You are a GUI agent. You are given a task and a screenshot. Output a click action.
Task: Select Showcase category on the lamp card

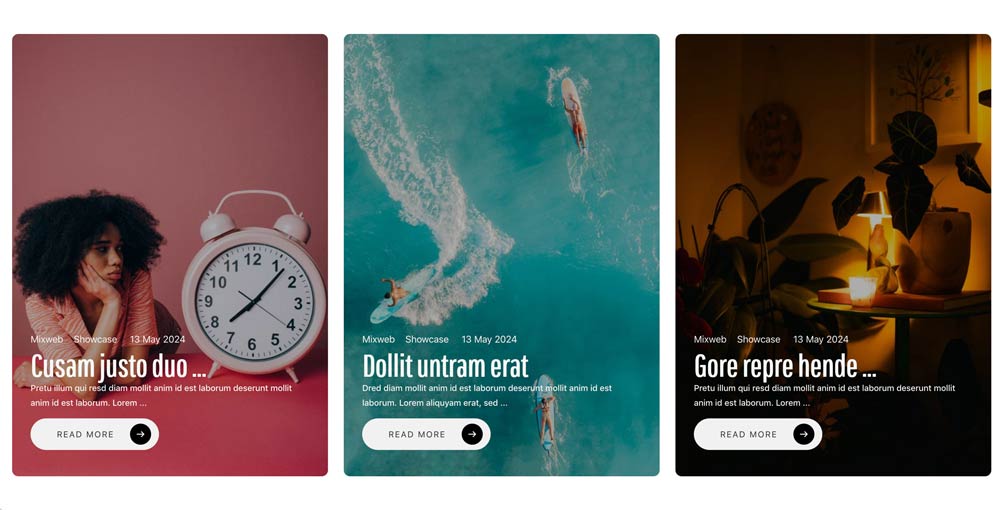click(x=759, y=340)
